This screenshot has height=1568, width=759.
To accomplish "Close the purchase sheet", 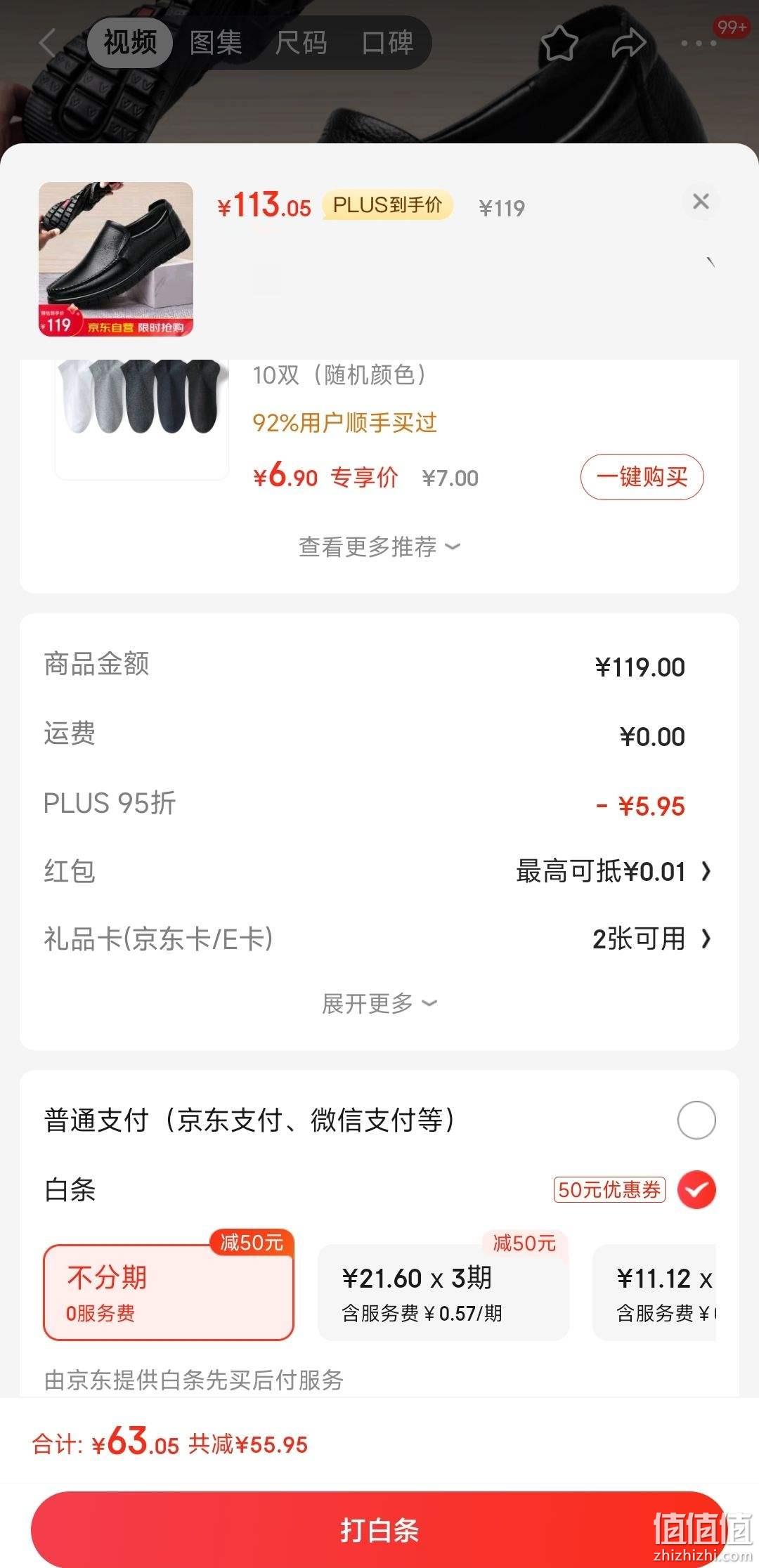I will (x=700, y=202).
